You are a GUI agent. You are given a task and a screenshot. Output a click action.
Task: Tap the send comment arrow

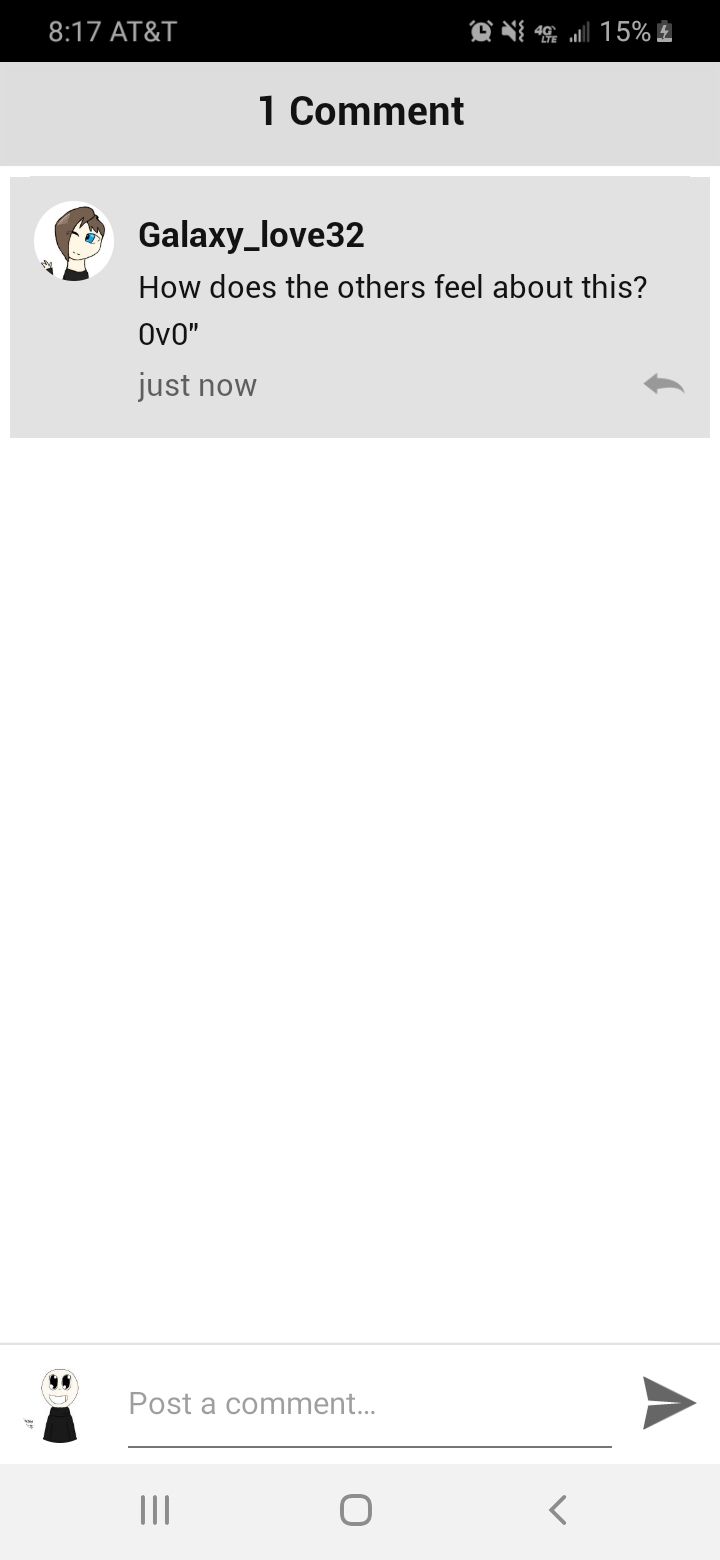pyautogui.click(x=668, y=1402)
